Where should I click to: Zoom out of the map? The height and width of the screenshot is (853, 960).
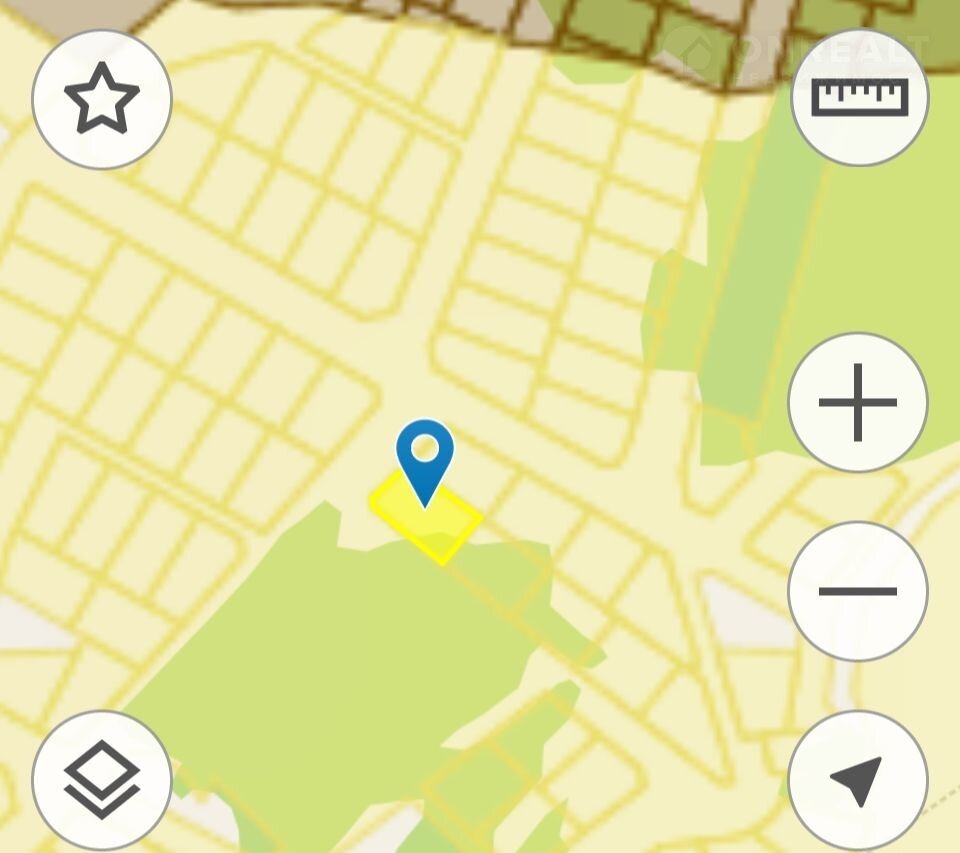857,591
